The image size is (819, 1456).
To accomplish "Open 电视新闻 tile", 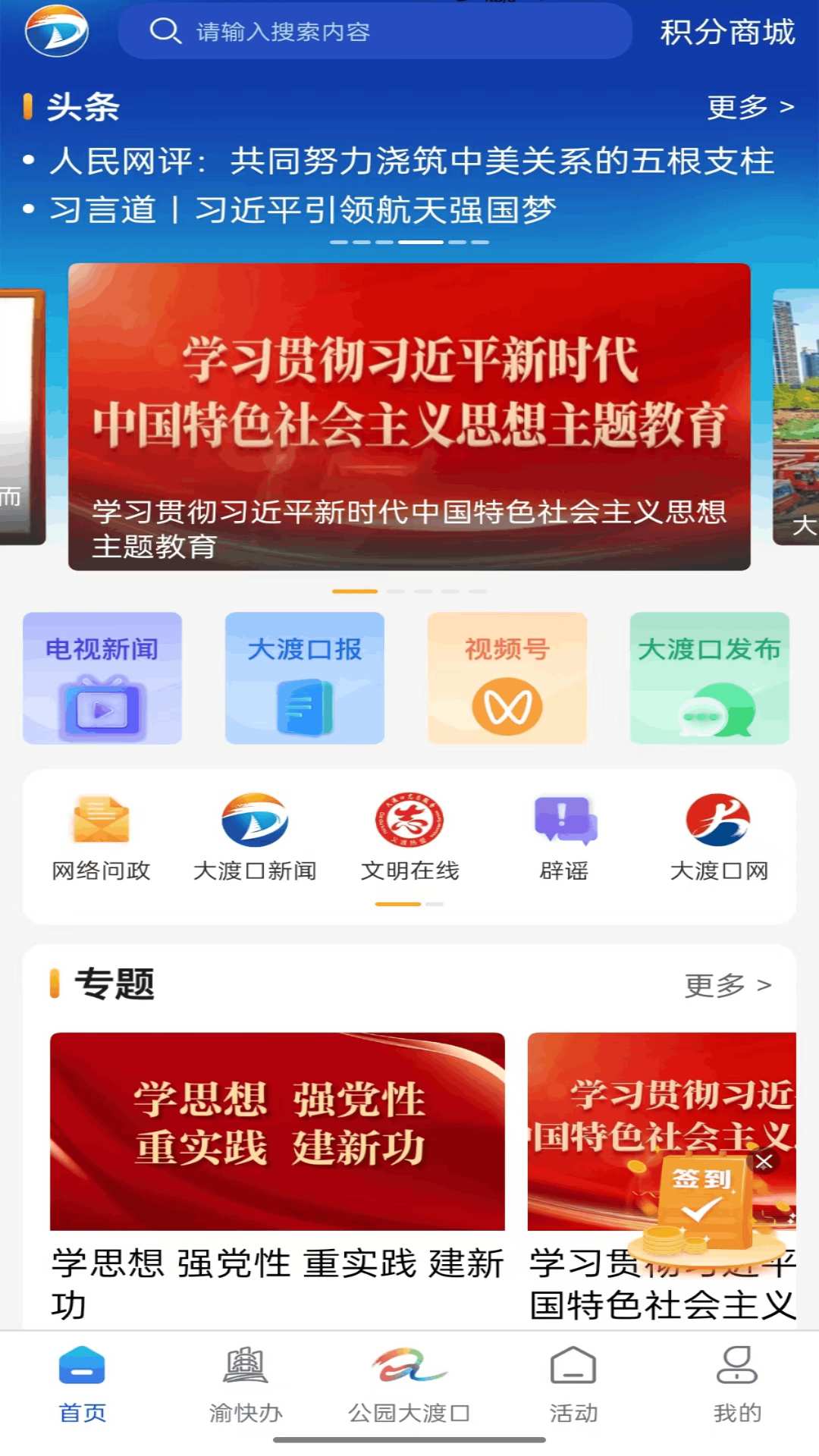I will point(102,677).
